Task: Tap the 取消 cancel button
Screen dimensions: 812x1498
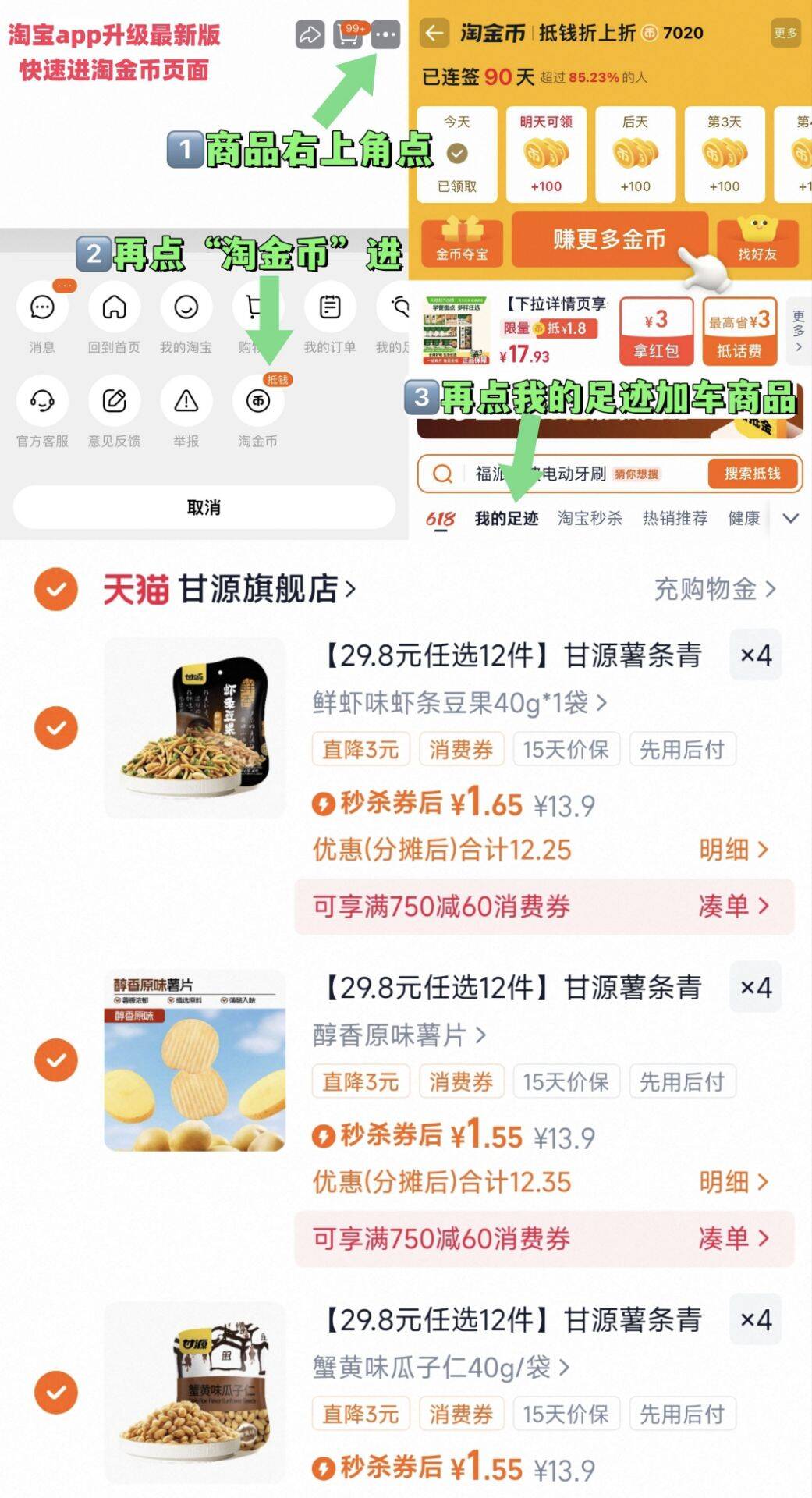Action: (204, 507)
